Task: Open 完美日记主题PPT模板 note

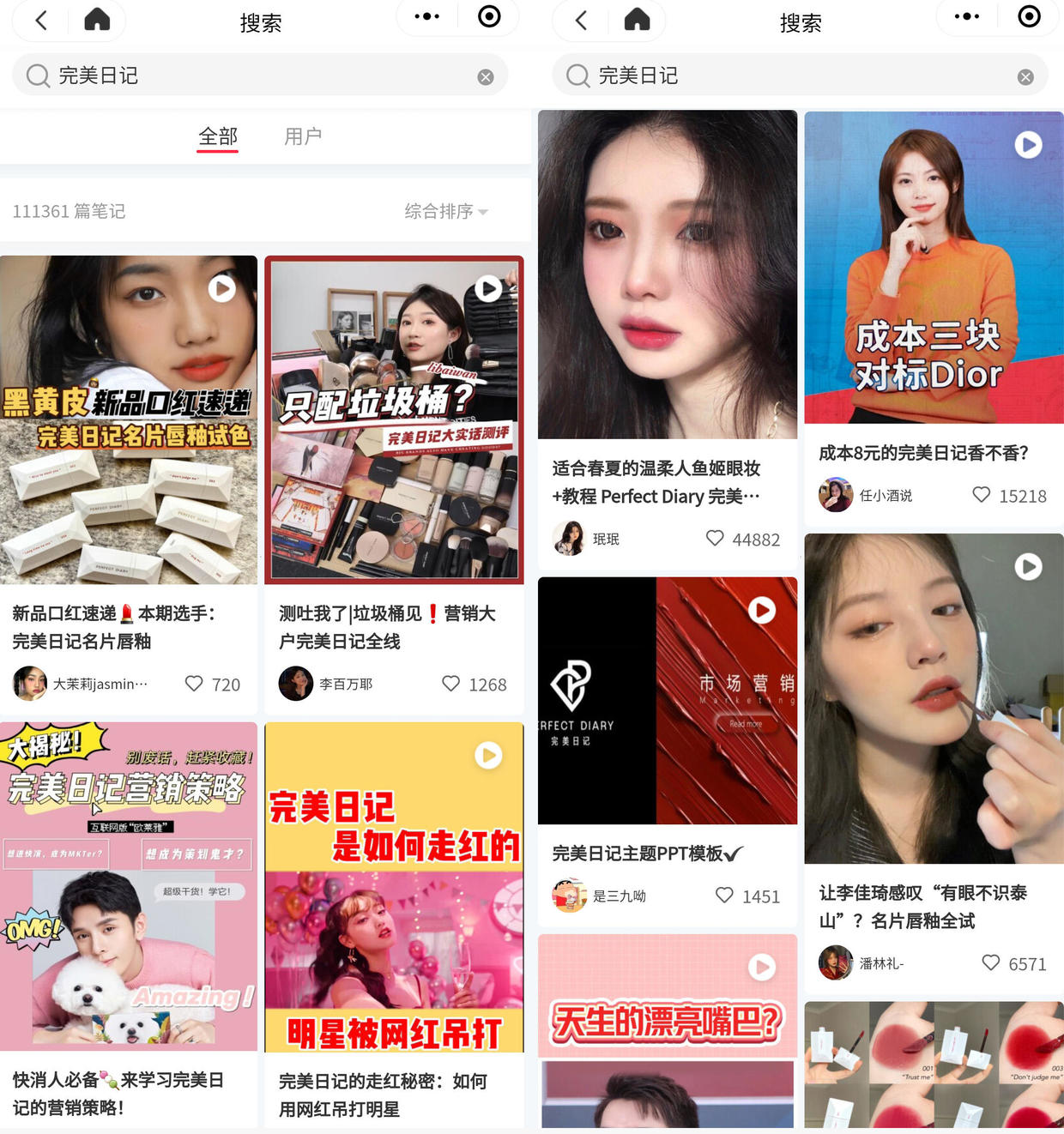Action: (x=668, y=701)
